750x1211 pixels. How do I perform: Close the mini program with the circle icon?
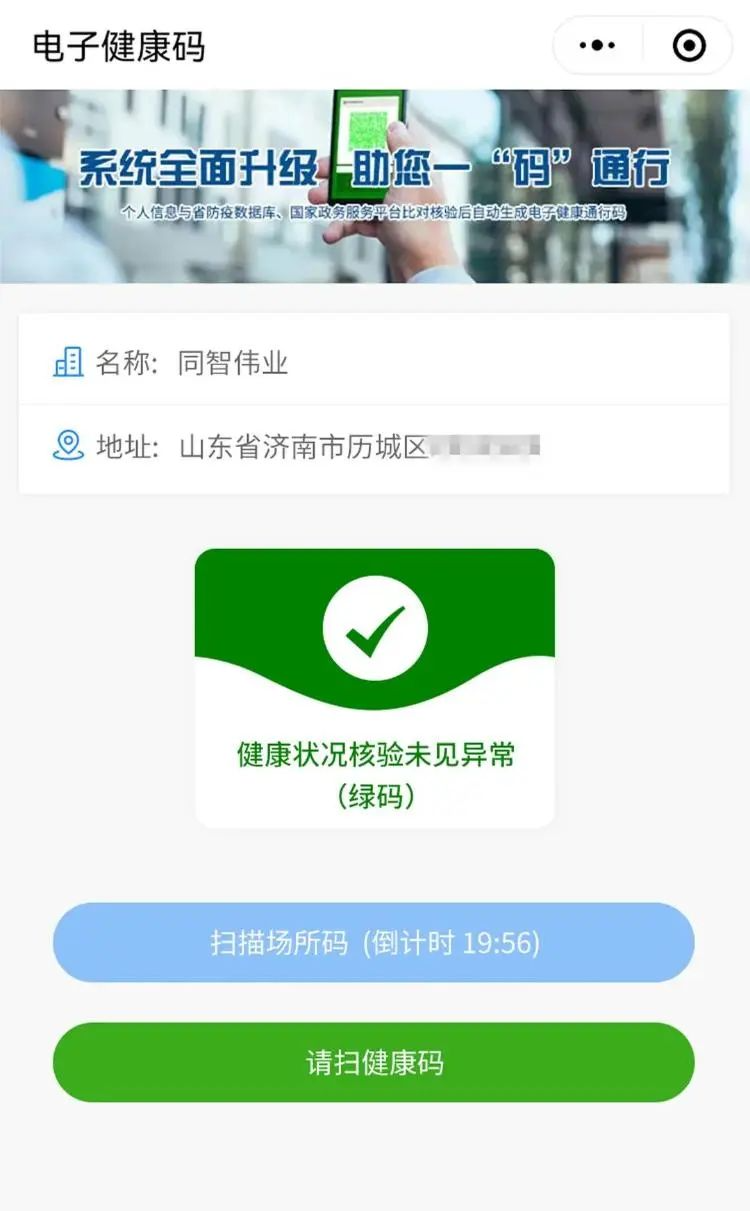(689, 46)
